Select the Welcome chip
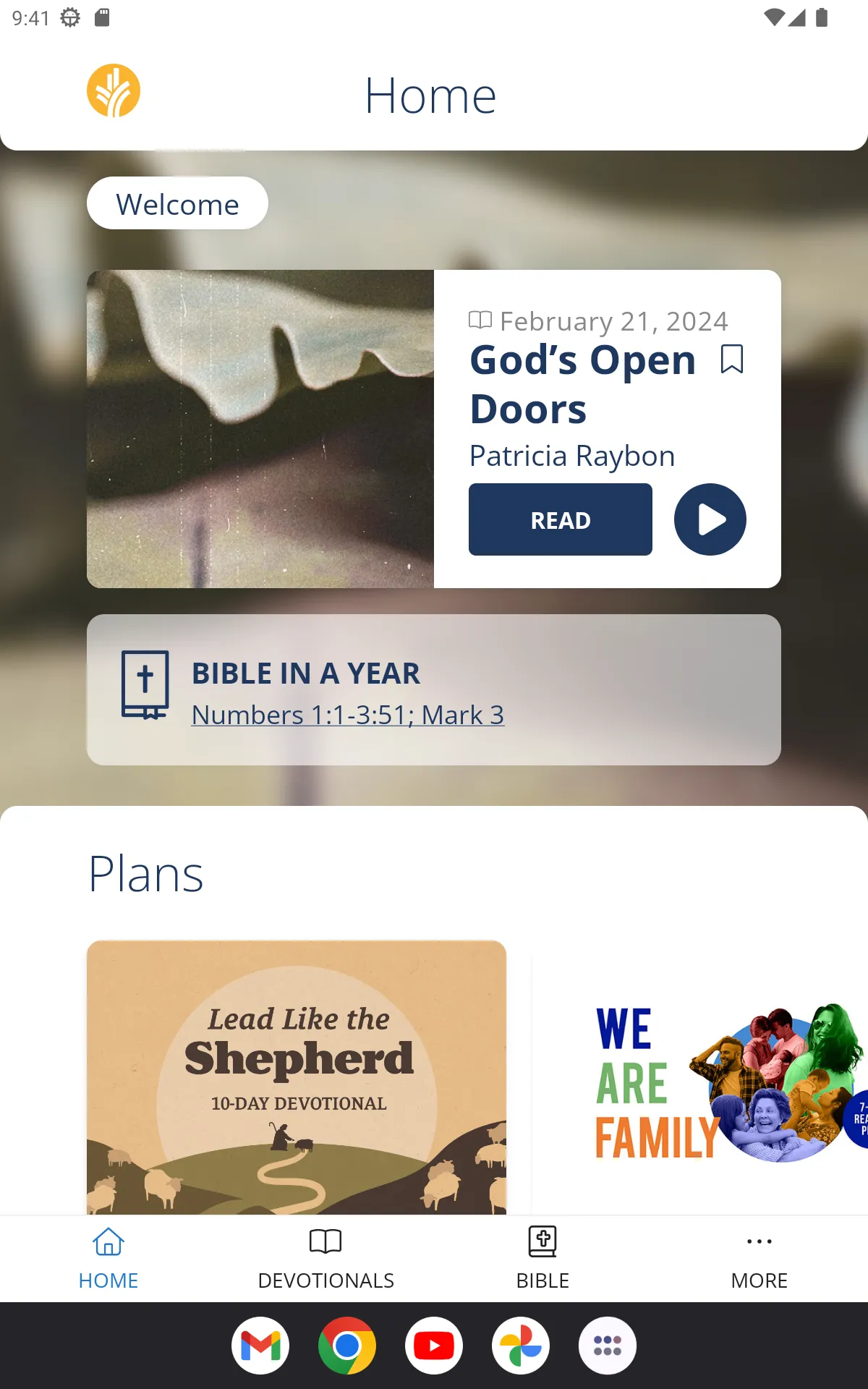The height and width of the screenshot is (1389, 868). pos(177,203)
